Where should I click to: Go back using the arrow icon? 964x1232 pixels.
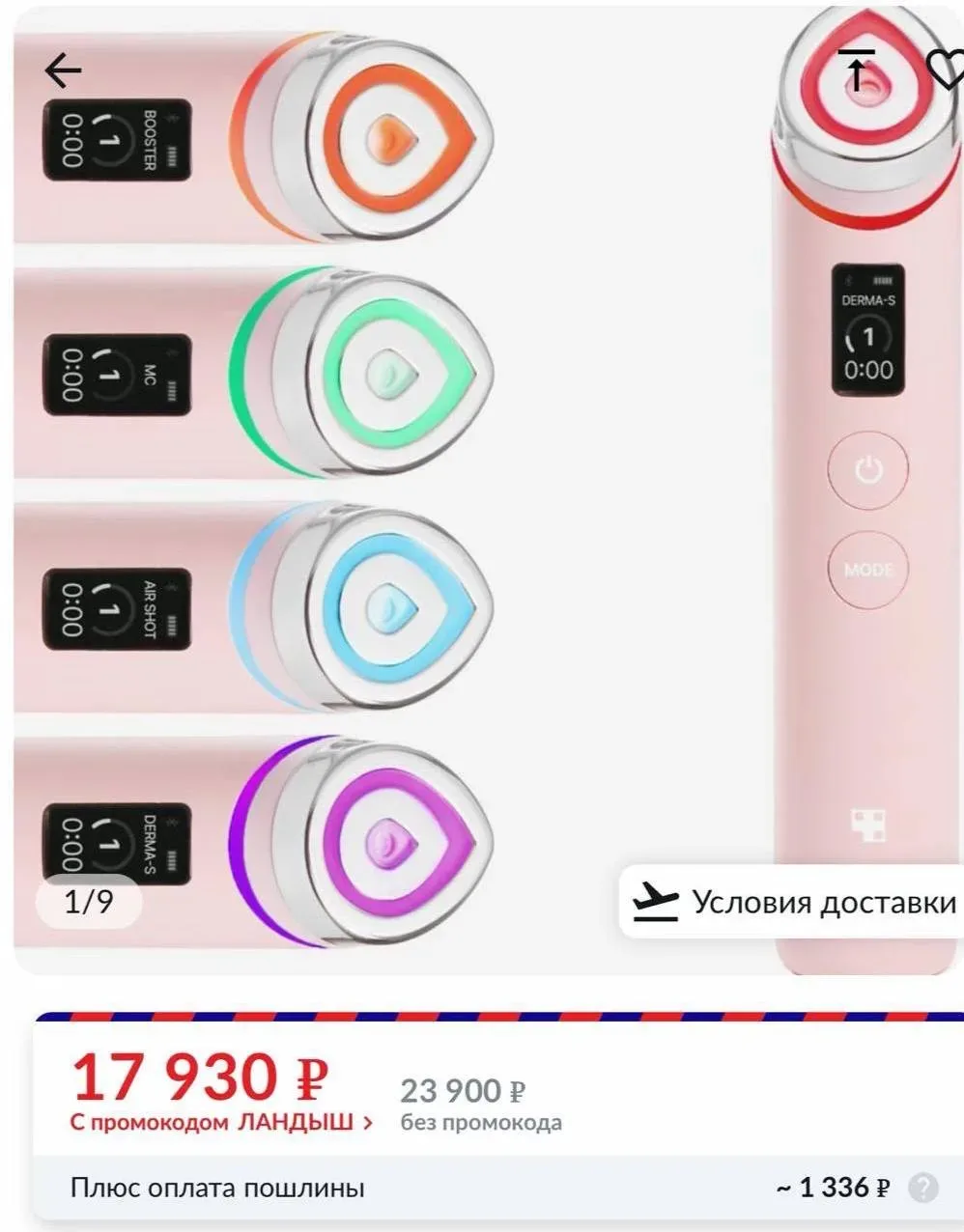64,70
